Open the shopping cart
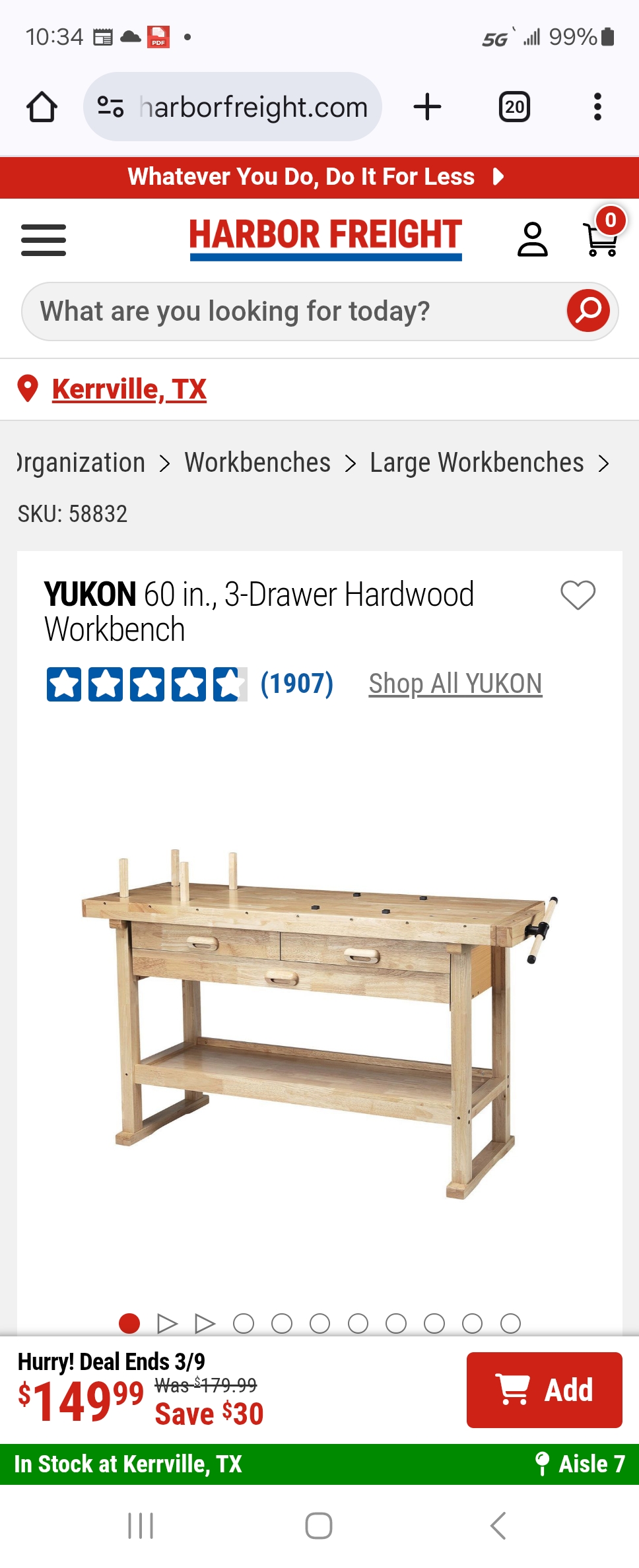Screen dimensions: 639x1568 [601, 240]
